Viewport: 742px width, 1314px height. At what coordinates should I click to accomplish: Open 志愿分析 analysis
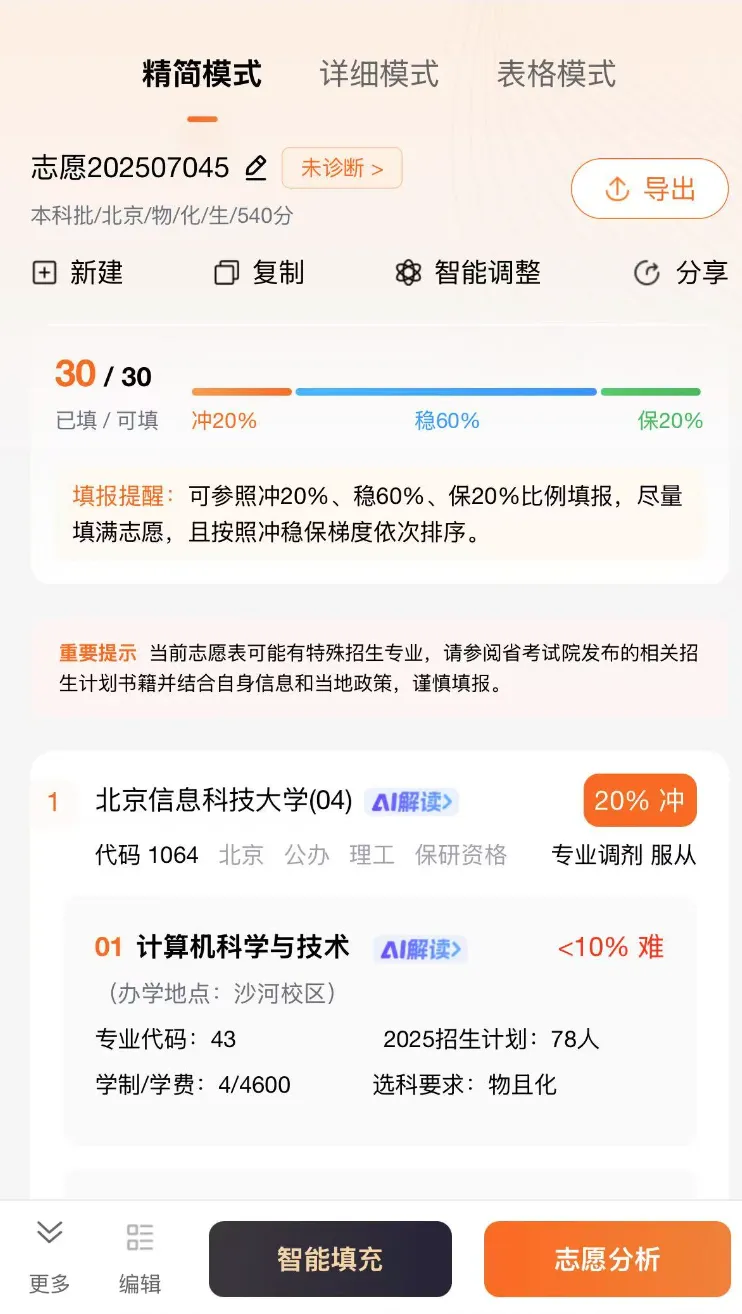tap(607, 1259)
